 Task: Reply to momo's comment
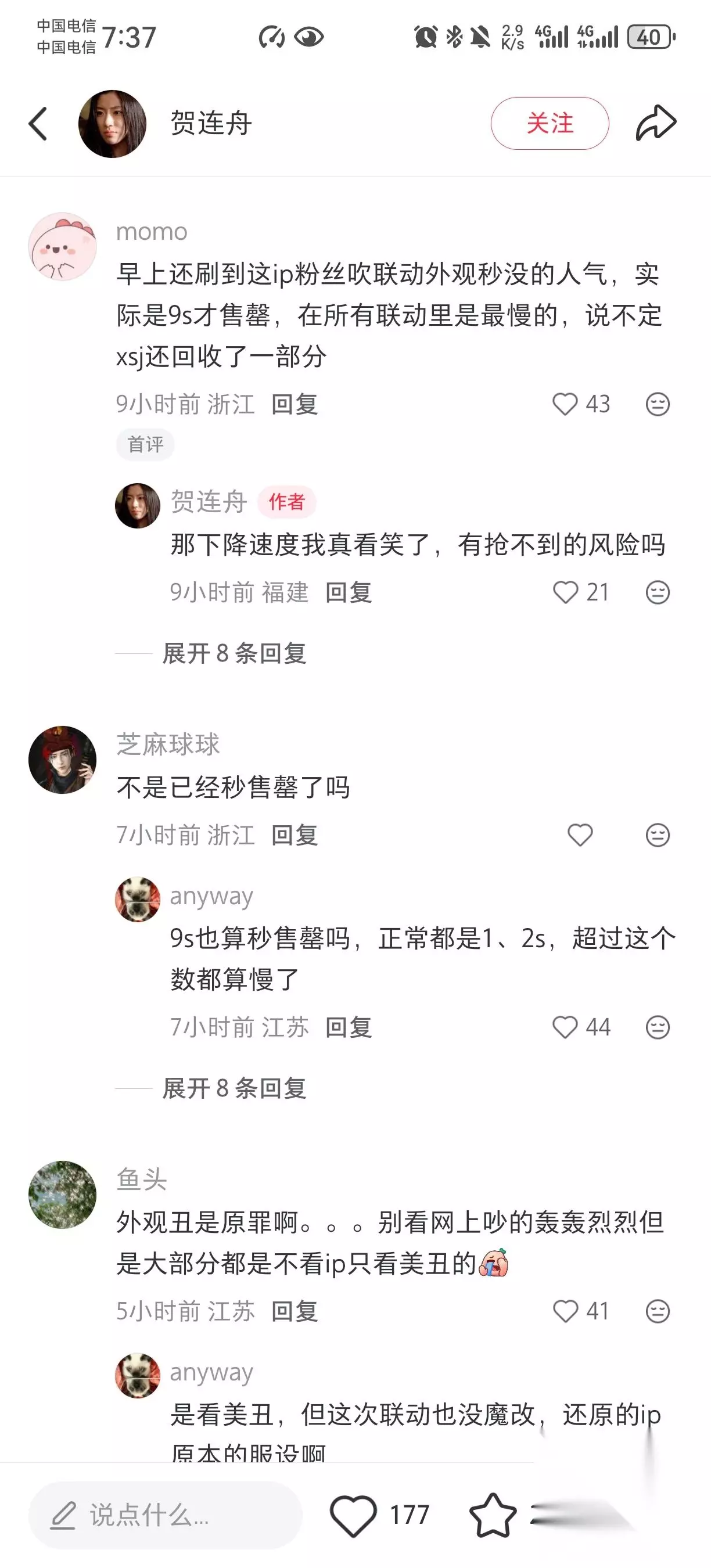(295, 404)
